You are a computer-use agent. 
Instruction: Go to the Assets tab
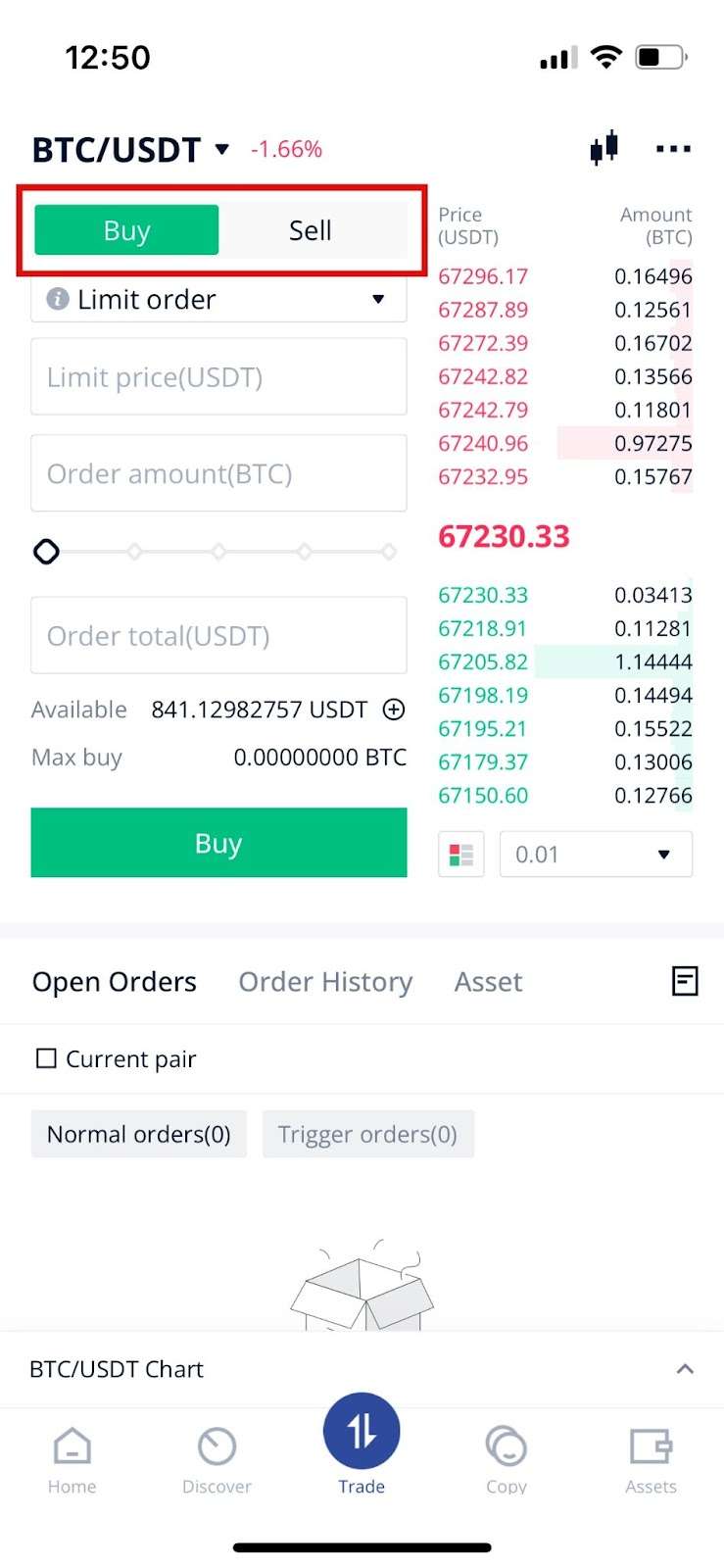(x=651, y=1459)
